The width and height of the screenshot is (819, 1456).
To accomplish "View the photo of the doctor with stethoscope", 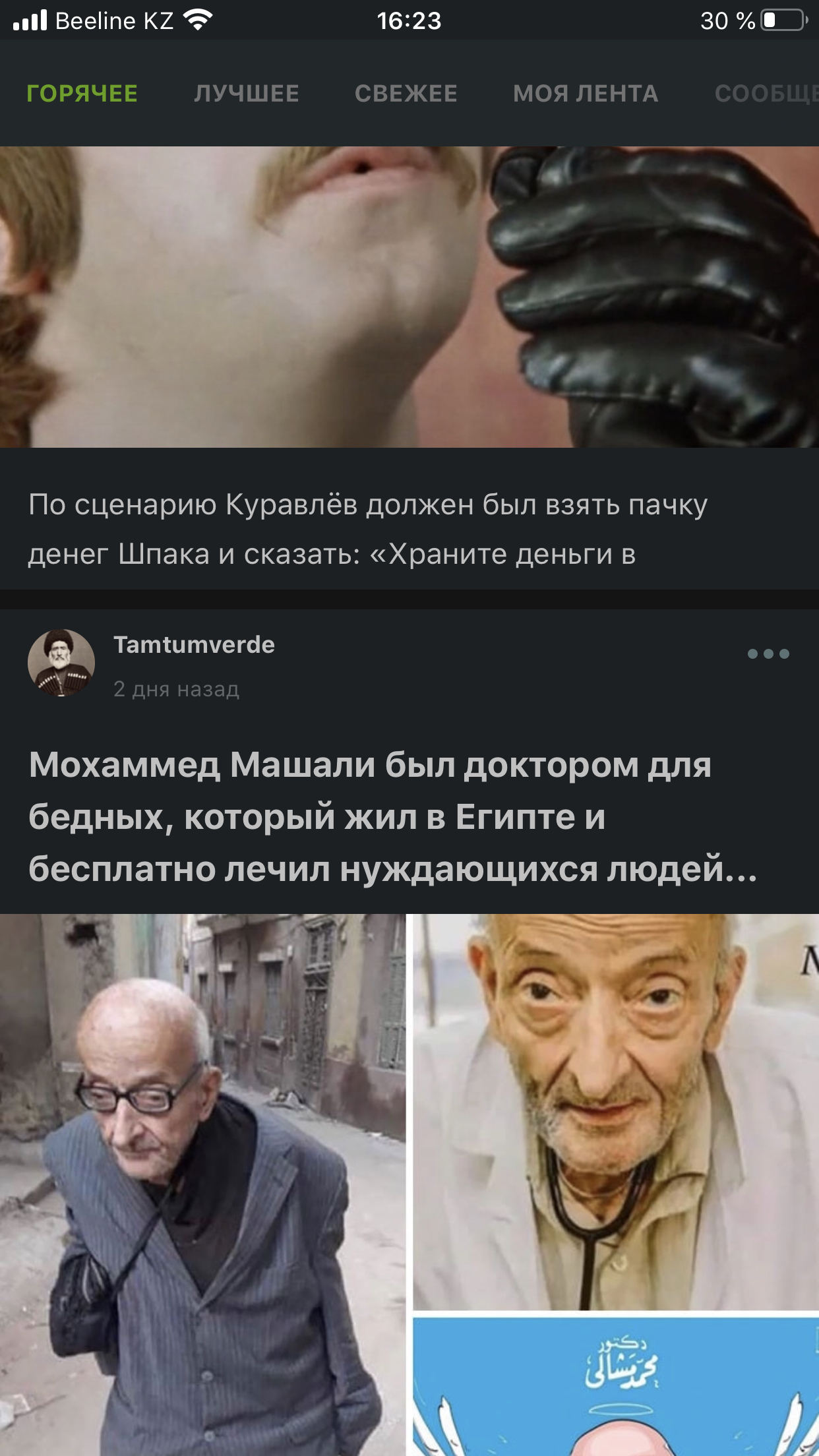I will click(x=615, y=1111).
